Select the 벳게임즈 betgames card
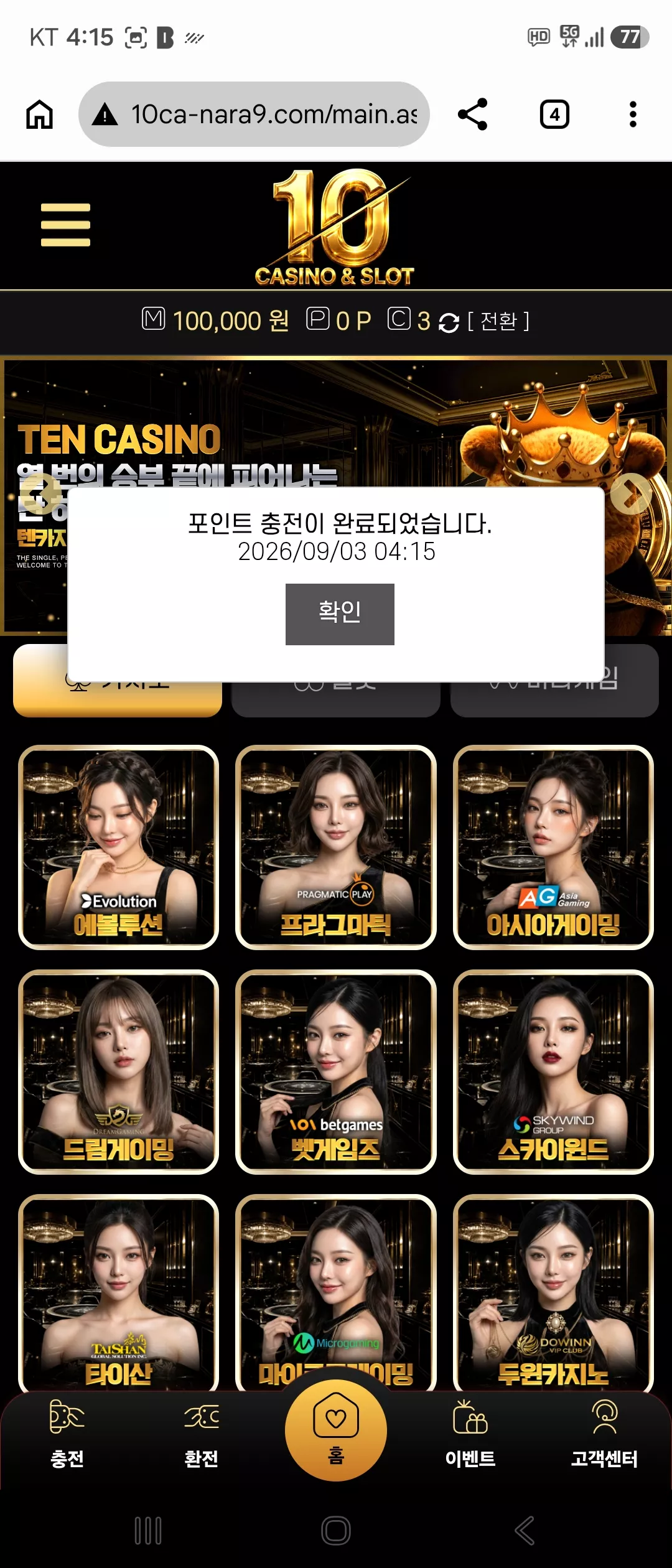This screenshot has width=672, height=1568. pyautogui.click(x=336, y=1072)
